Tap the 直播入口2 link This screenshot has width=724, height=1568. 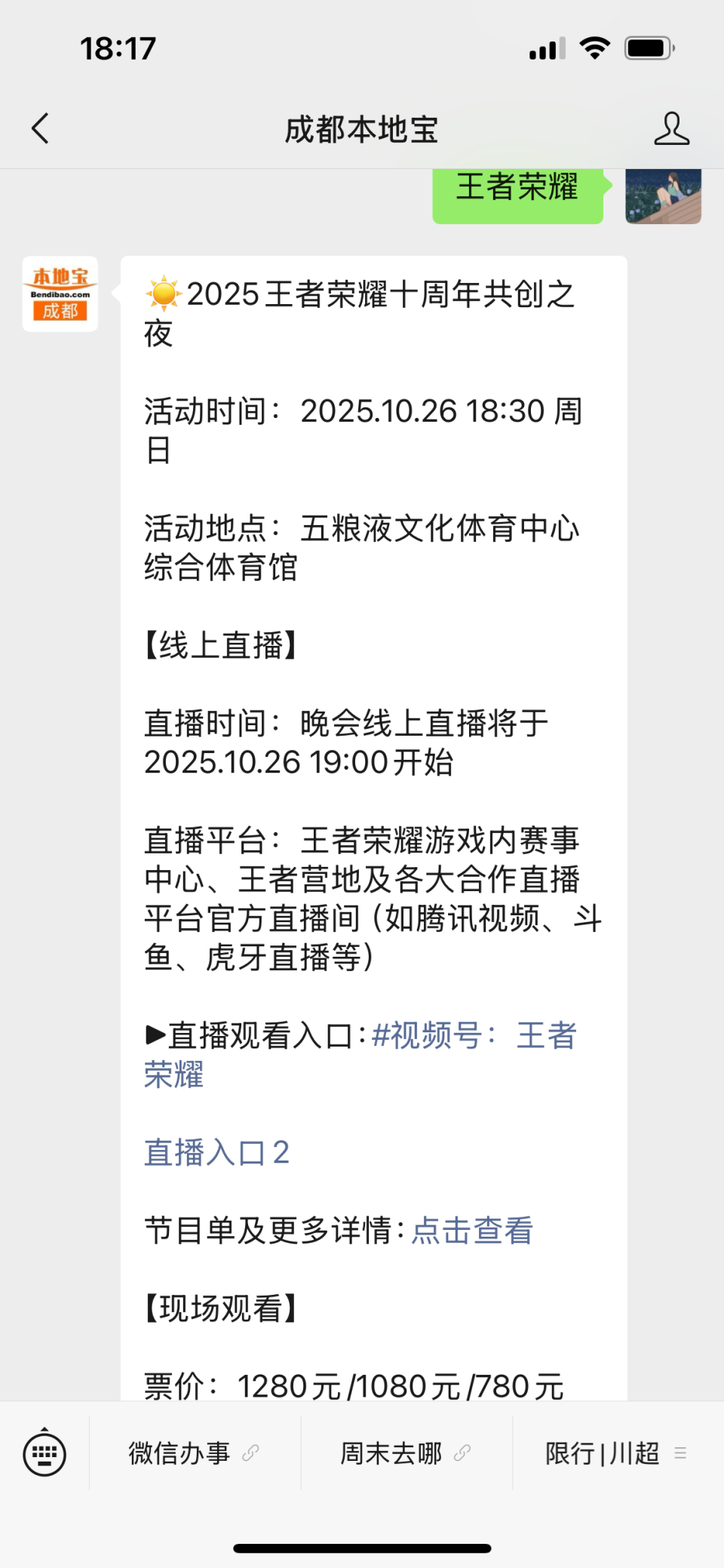click(217, 1152)
